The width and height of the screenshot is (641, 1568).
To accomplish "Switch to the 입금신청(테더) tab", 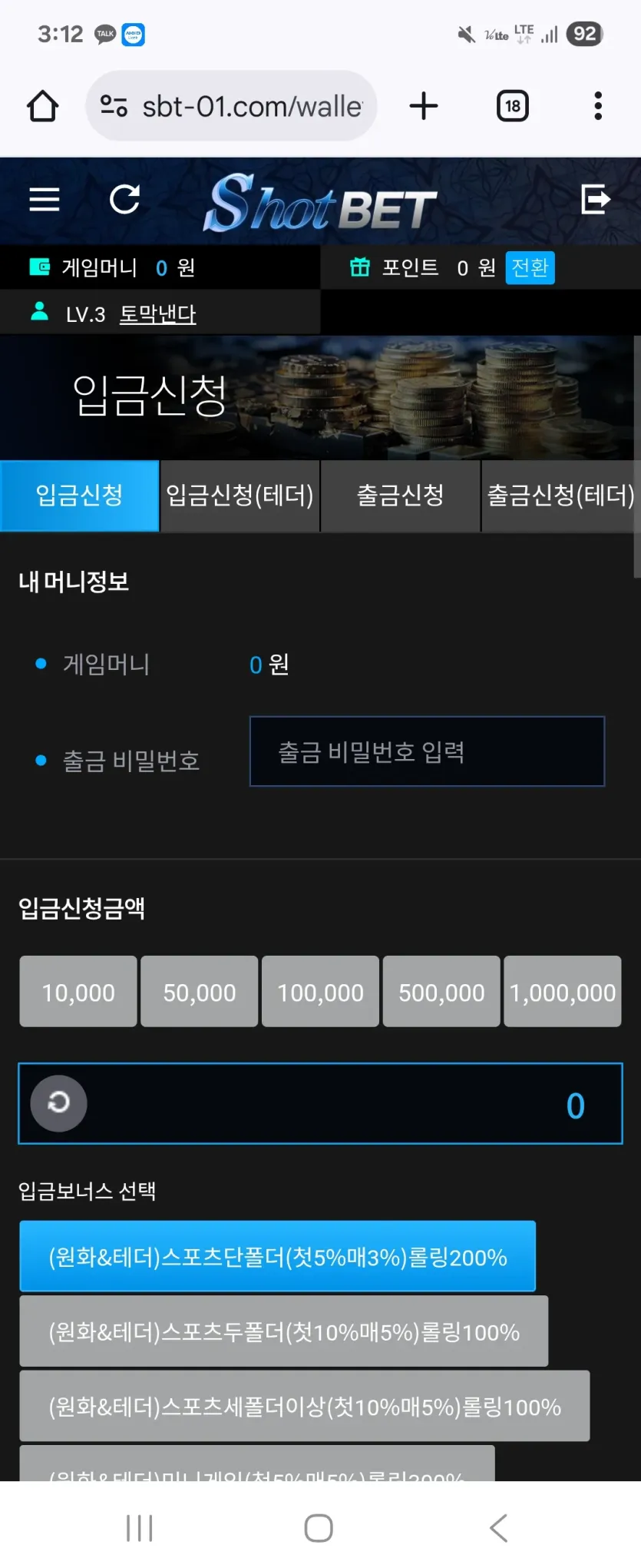I will coord(240,496).
